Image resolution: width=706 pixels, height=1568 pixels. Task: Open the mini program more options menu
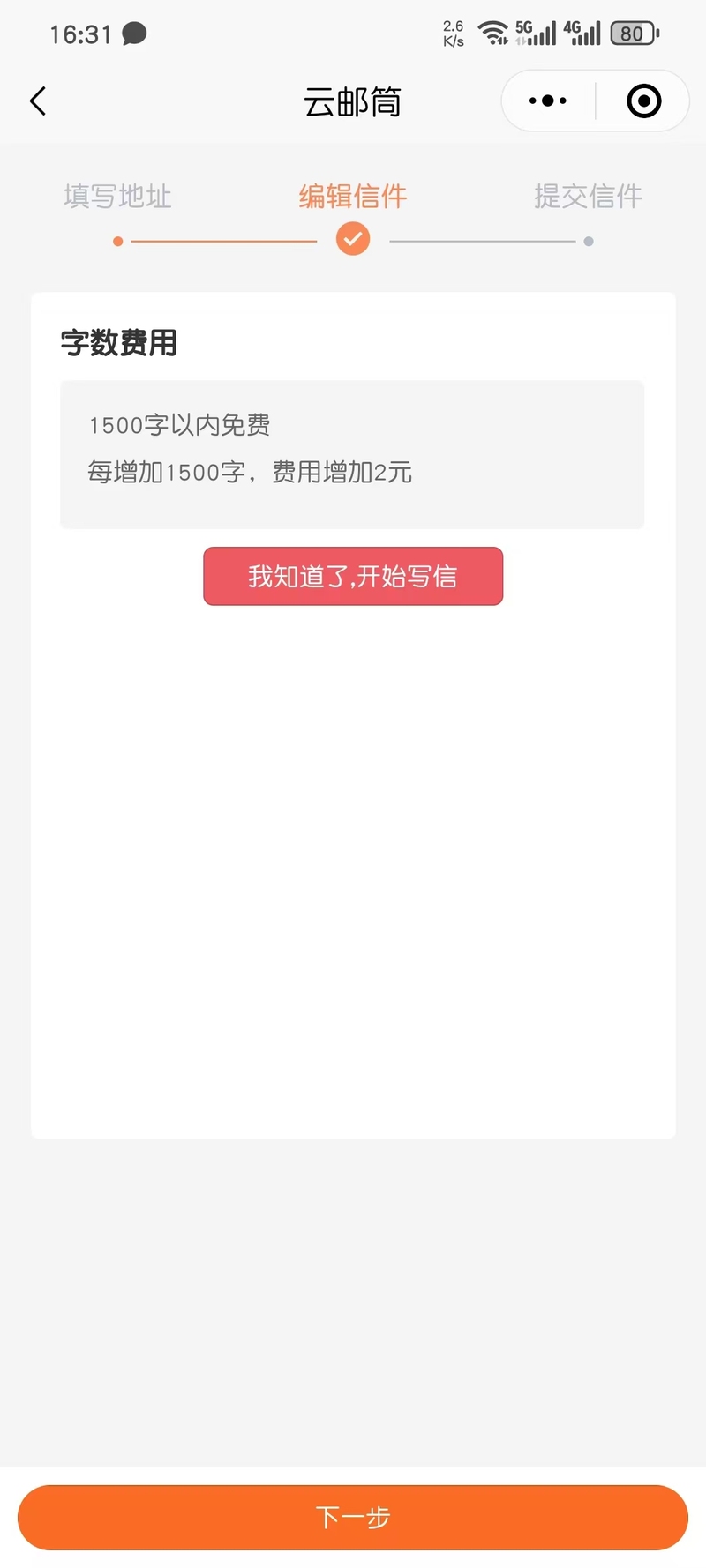[x=548, y=101]
